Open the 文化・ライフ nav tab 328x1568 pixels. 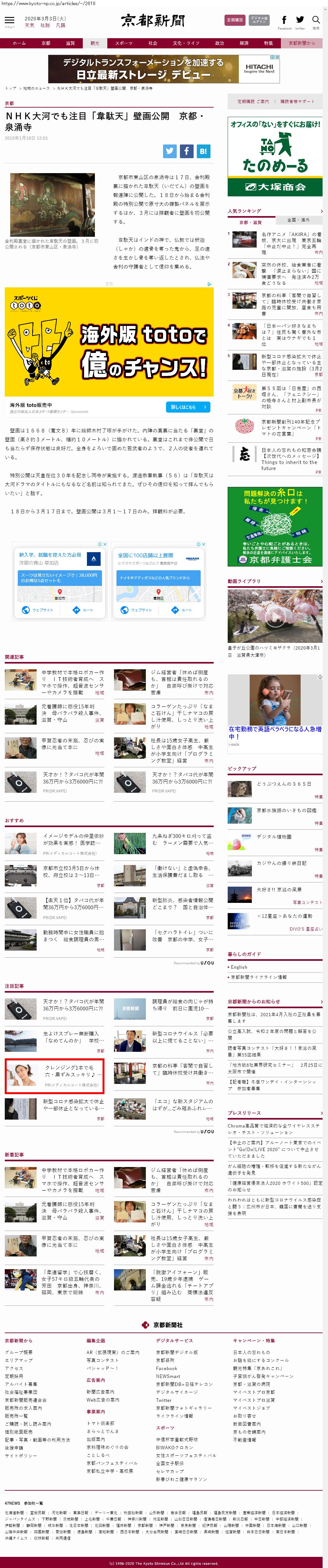(186, 43)
